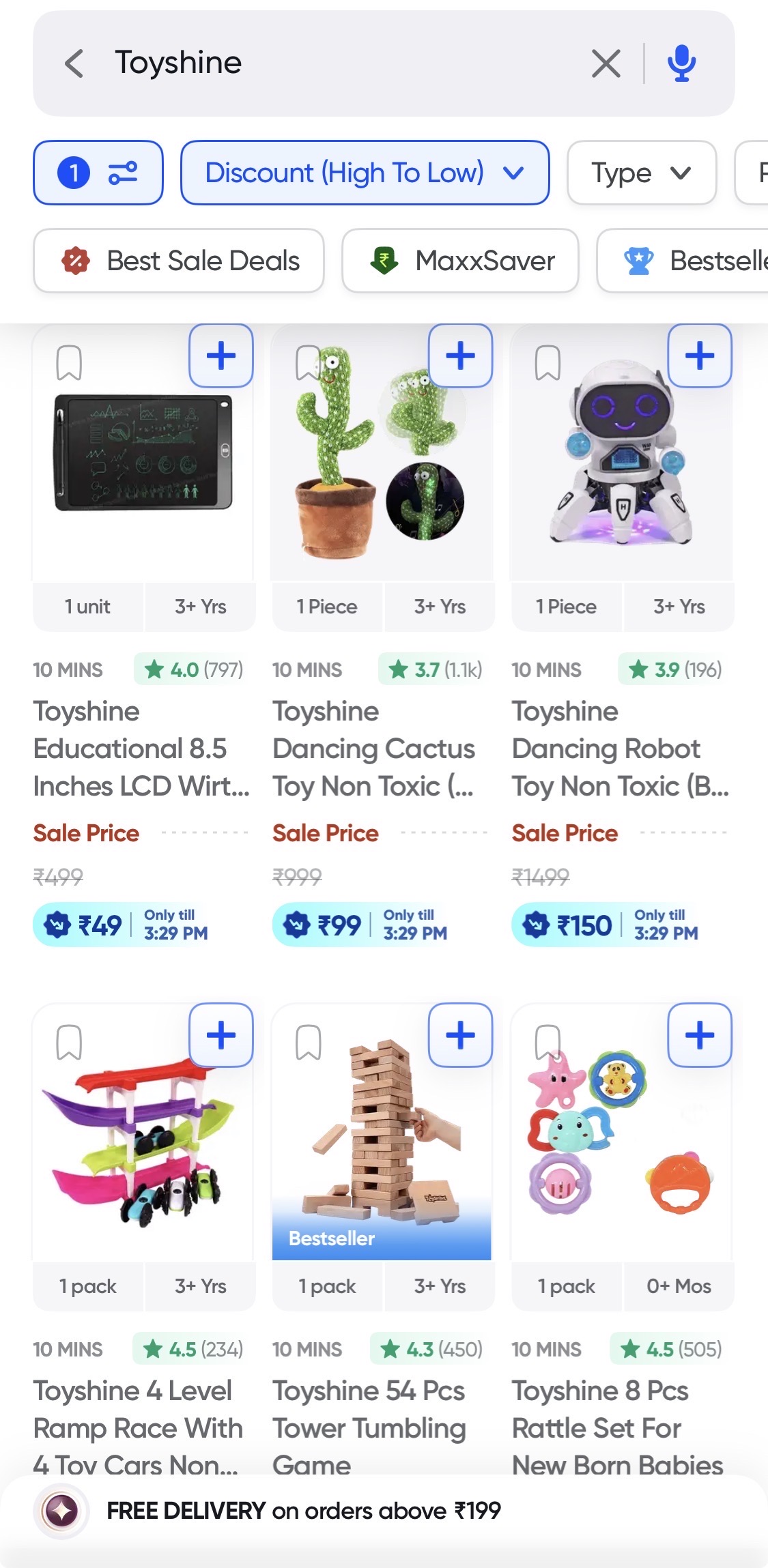Screen dimensions: 768x1568
Task: Bookmark the Dancing Robot Toy
Action: tap(547, 362)
